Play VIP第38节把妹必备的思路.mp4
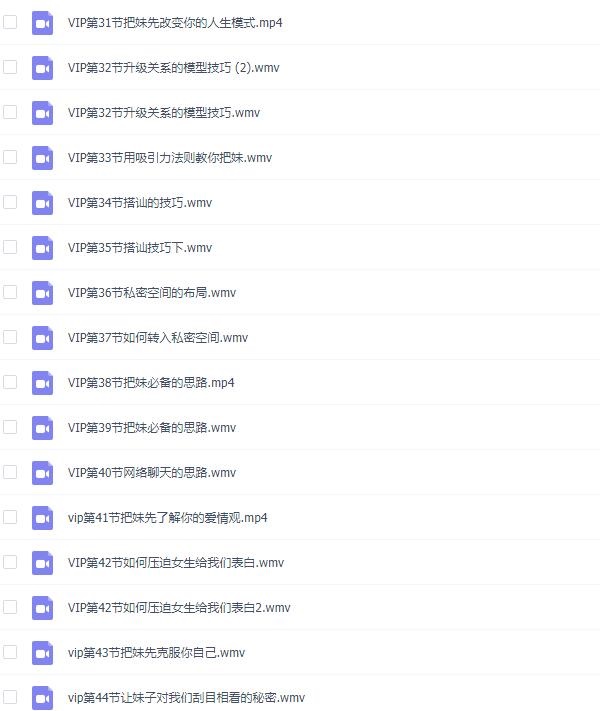This screenshot has width=600, height=711. point(150,382)
